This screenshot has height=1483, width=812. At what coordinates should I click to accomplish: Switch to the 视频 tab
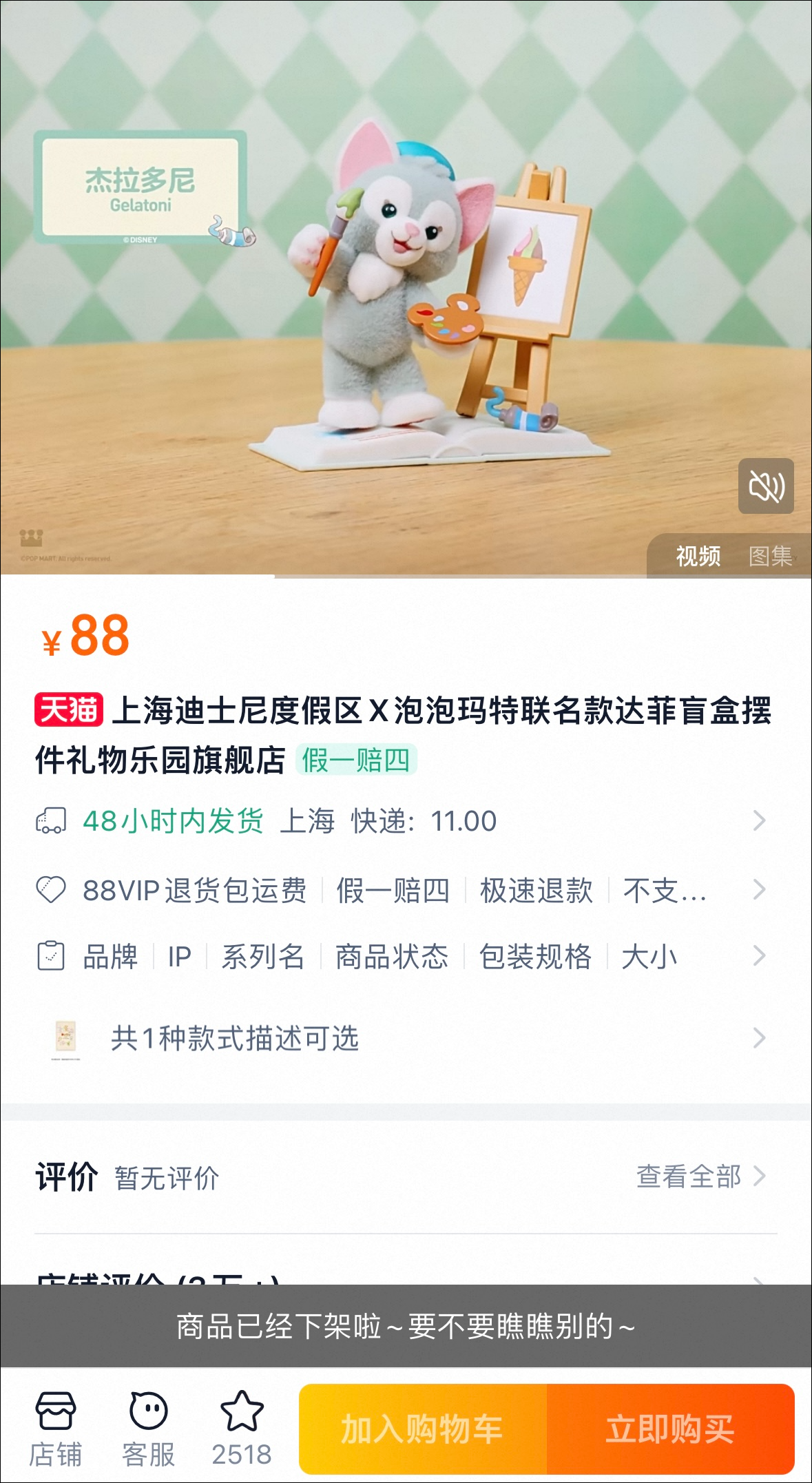click(x=698, y=556)
